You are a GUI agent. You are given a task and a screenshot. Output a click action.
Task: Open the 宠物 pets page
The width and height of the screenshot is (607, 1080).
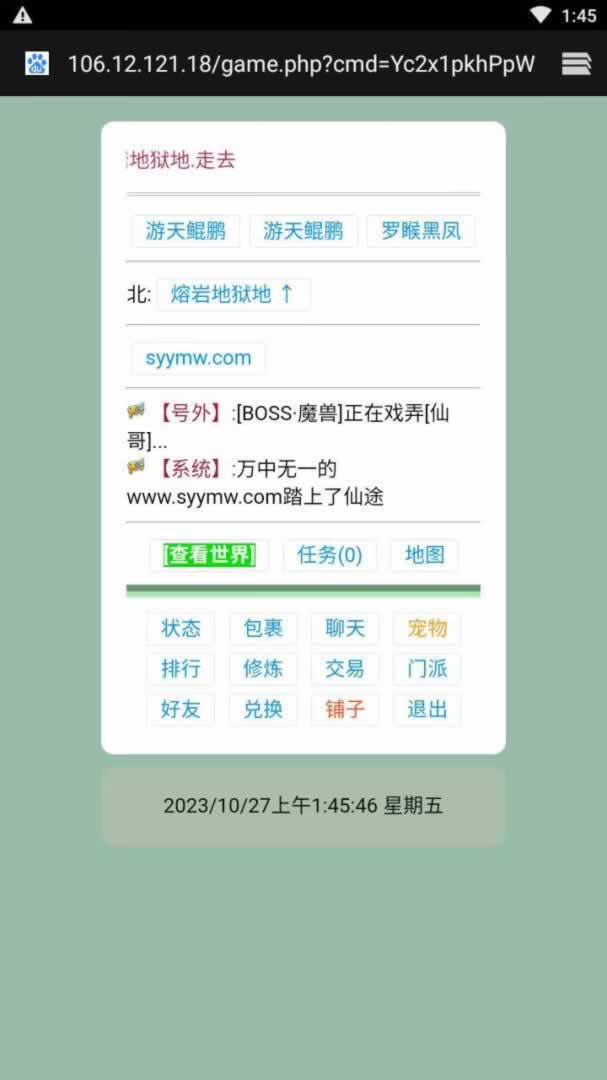pyautogui.click(x=427, y=628)
